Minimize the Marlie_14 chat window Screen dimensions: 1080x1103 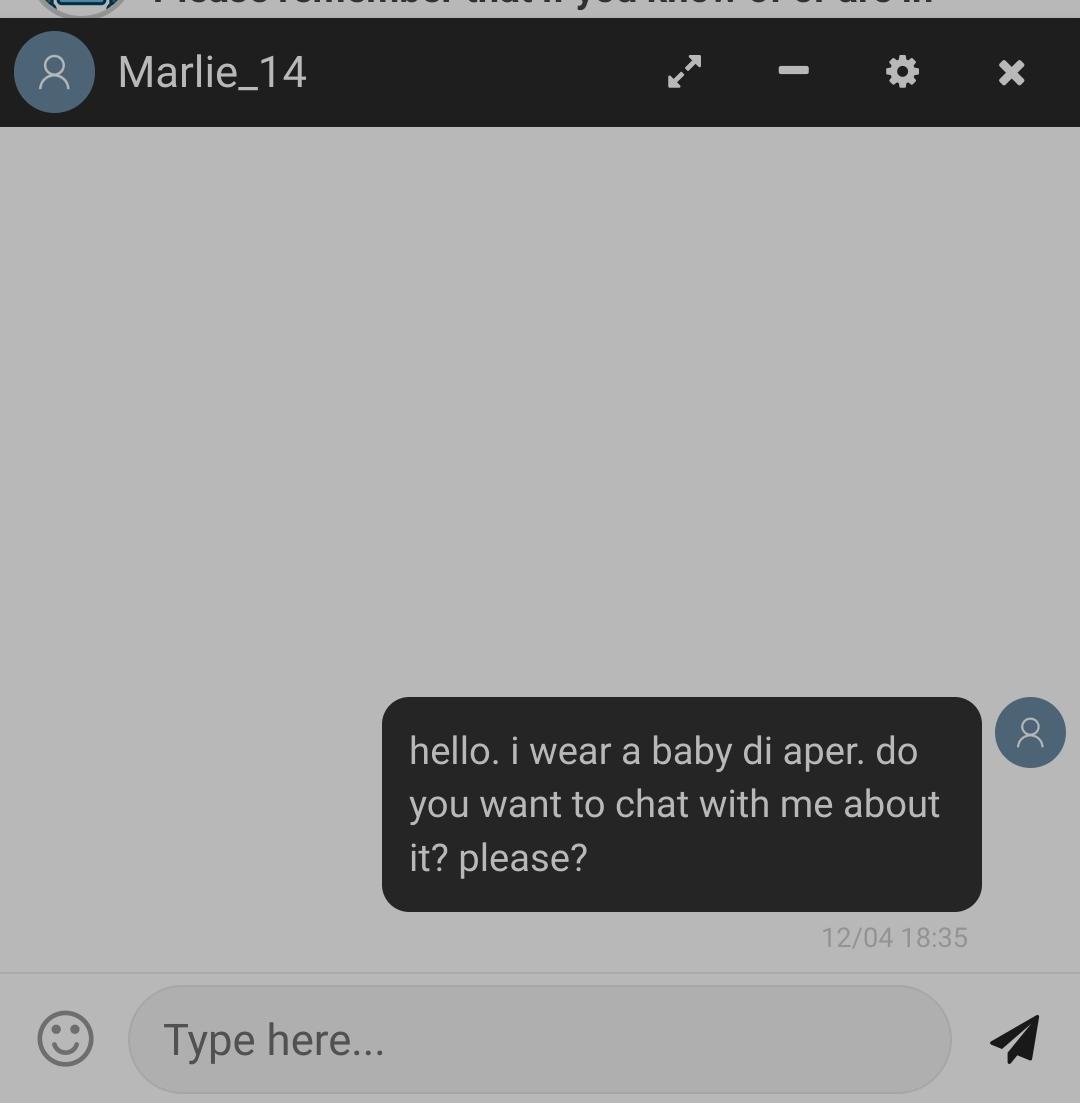point(793,71)
